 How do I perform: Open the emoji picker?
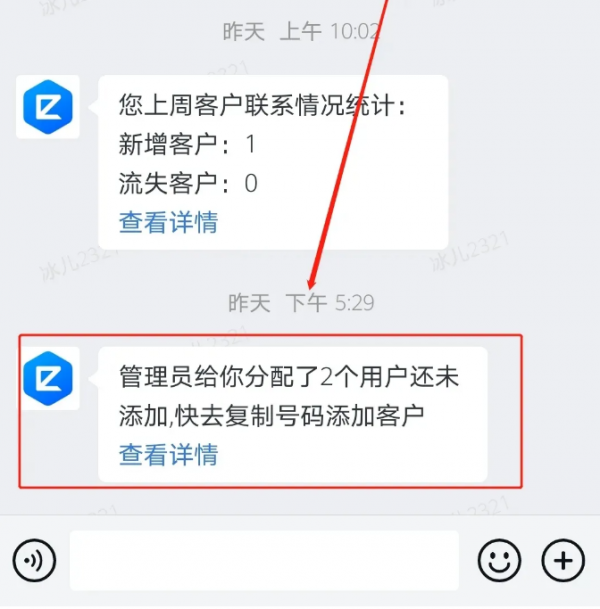[x=499, y=560]
